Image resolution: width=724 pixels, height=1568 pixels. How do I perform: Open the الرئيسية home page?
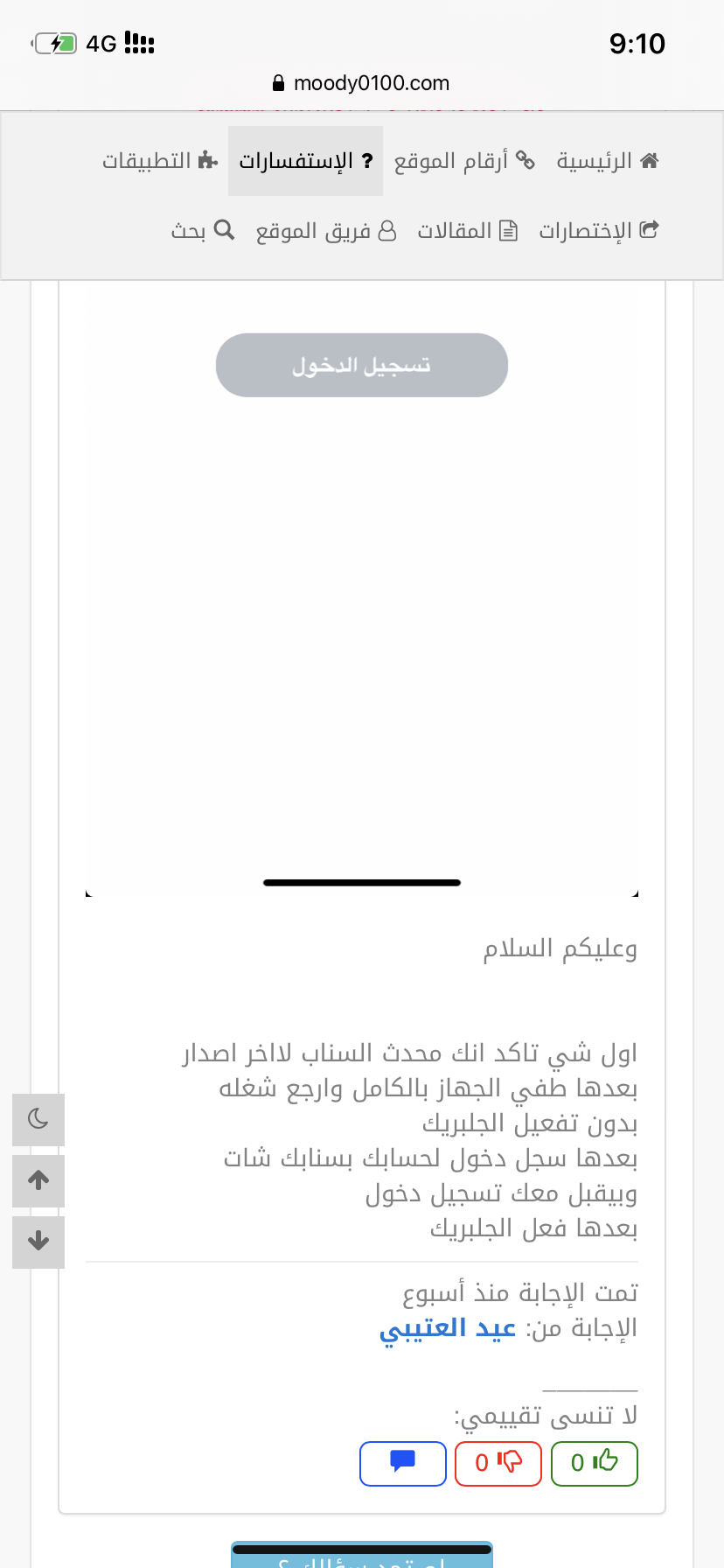tap(608, 161)
